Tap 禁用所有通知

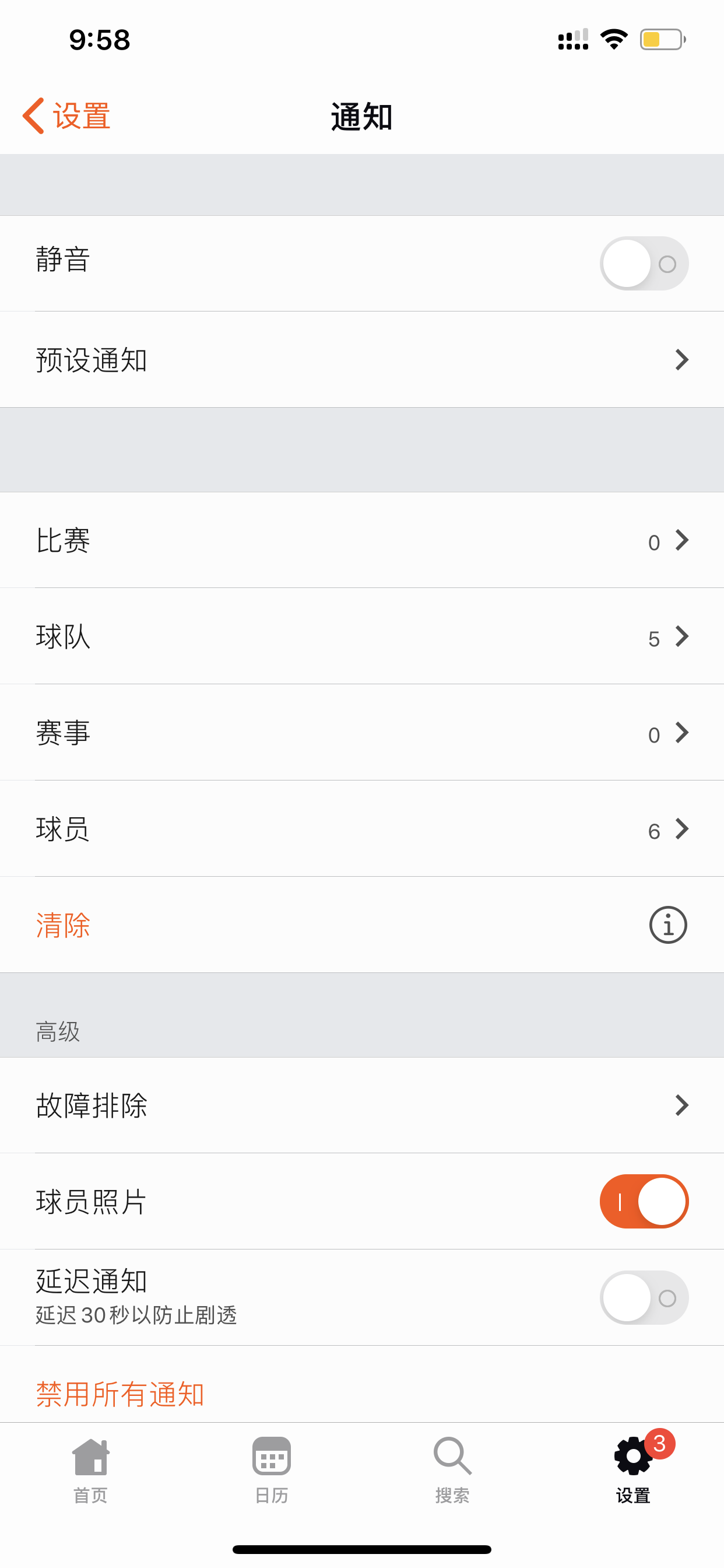click(x=120, y=1394)
